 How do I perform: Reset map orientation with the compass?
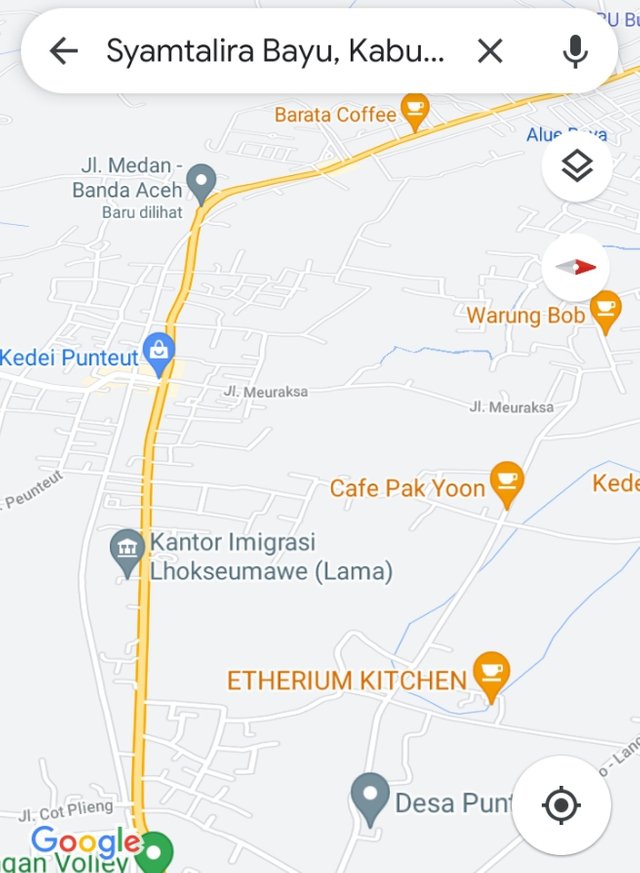click(577, 267)
